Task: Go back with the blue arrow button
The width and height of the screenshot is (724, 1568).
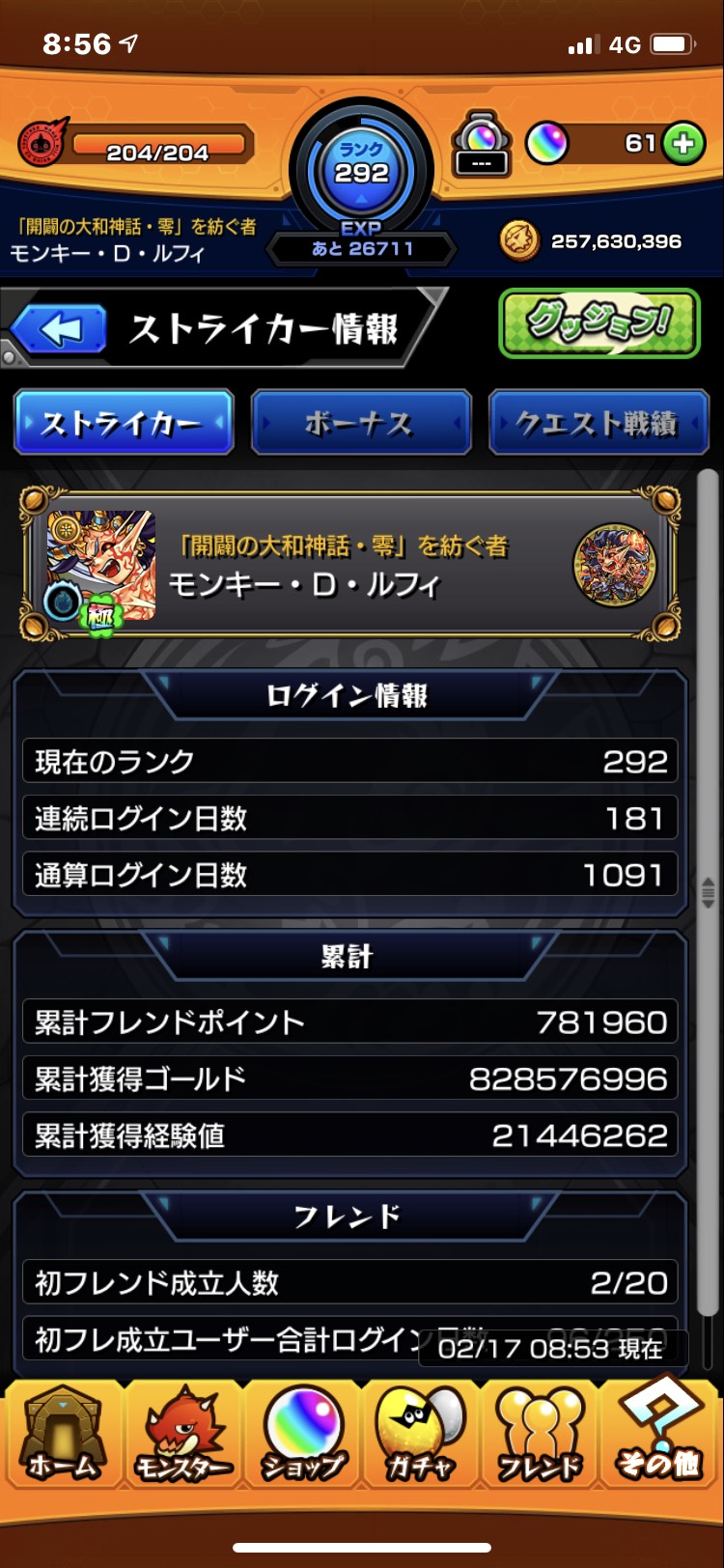Action: tap(60, 329)
